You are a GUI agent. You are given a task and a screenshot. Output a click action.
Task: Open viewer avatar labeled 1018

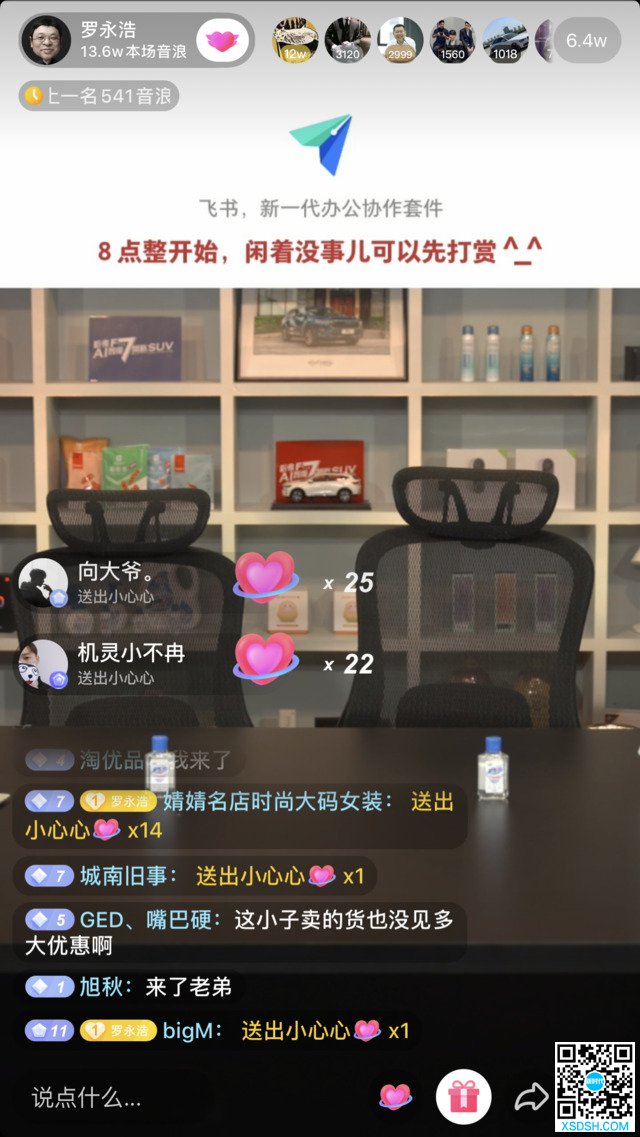(505, 40)
